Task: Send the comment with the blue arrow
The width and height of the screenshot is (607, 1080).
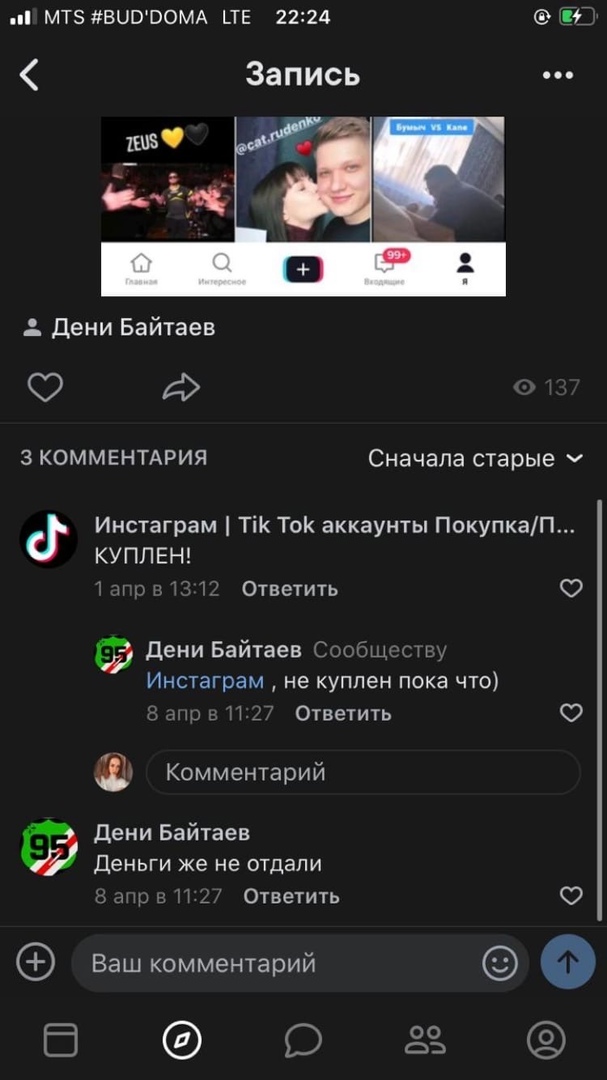Action: [x=567, y=962]
